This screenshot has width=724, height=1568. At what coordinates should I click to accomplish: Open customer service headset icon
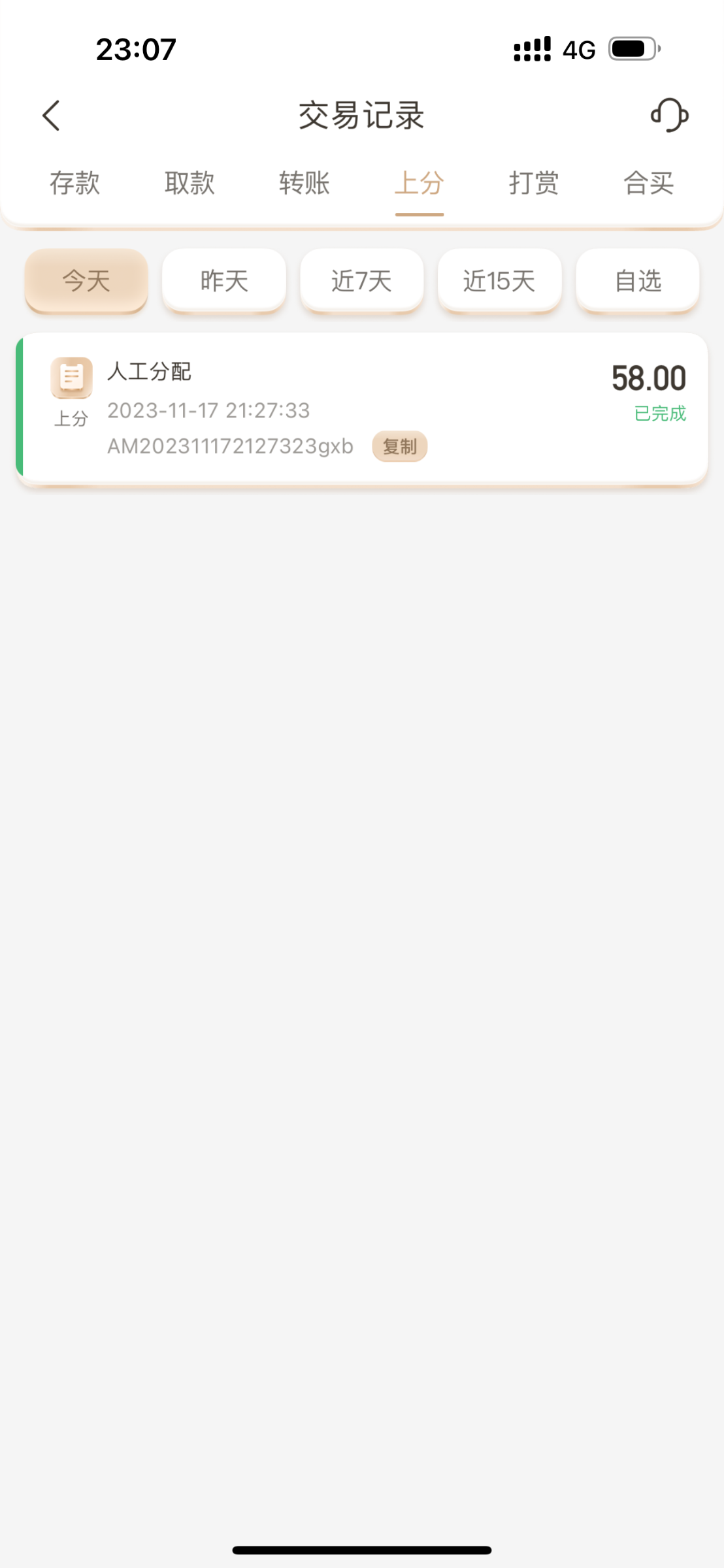pos(669,116)
